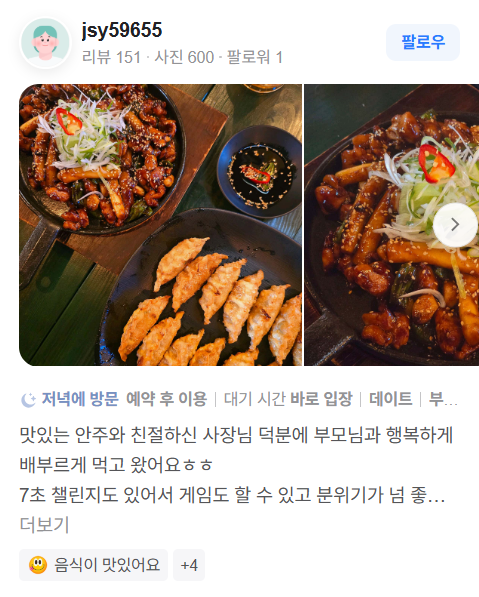The image size is (479, 597).
Task: Open jsy59655's profile avatar
Action: pyautogui.click(x=45, y=43)
